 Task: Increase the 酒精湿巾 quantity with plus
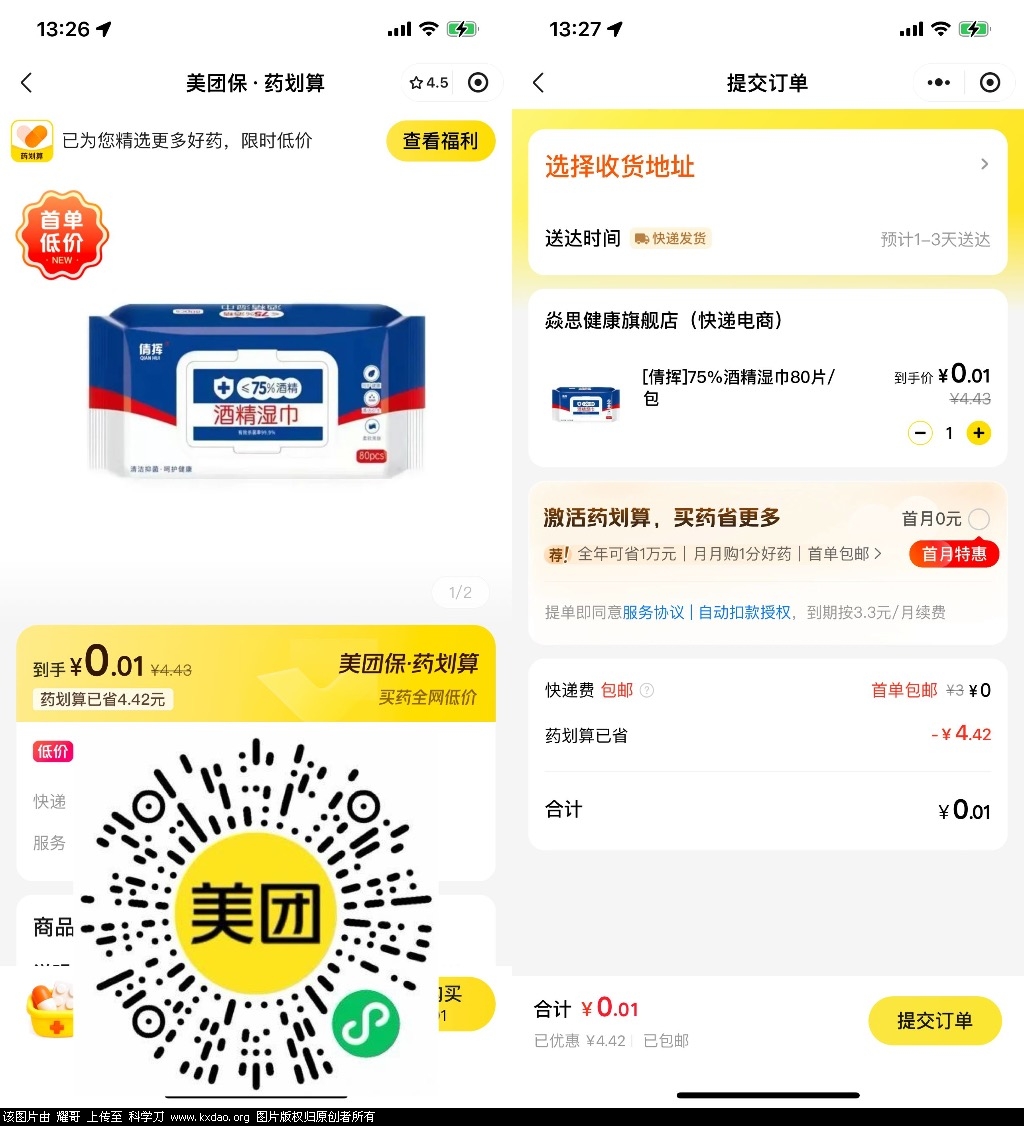tap(979, 433)
